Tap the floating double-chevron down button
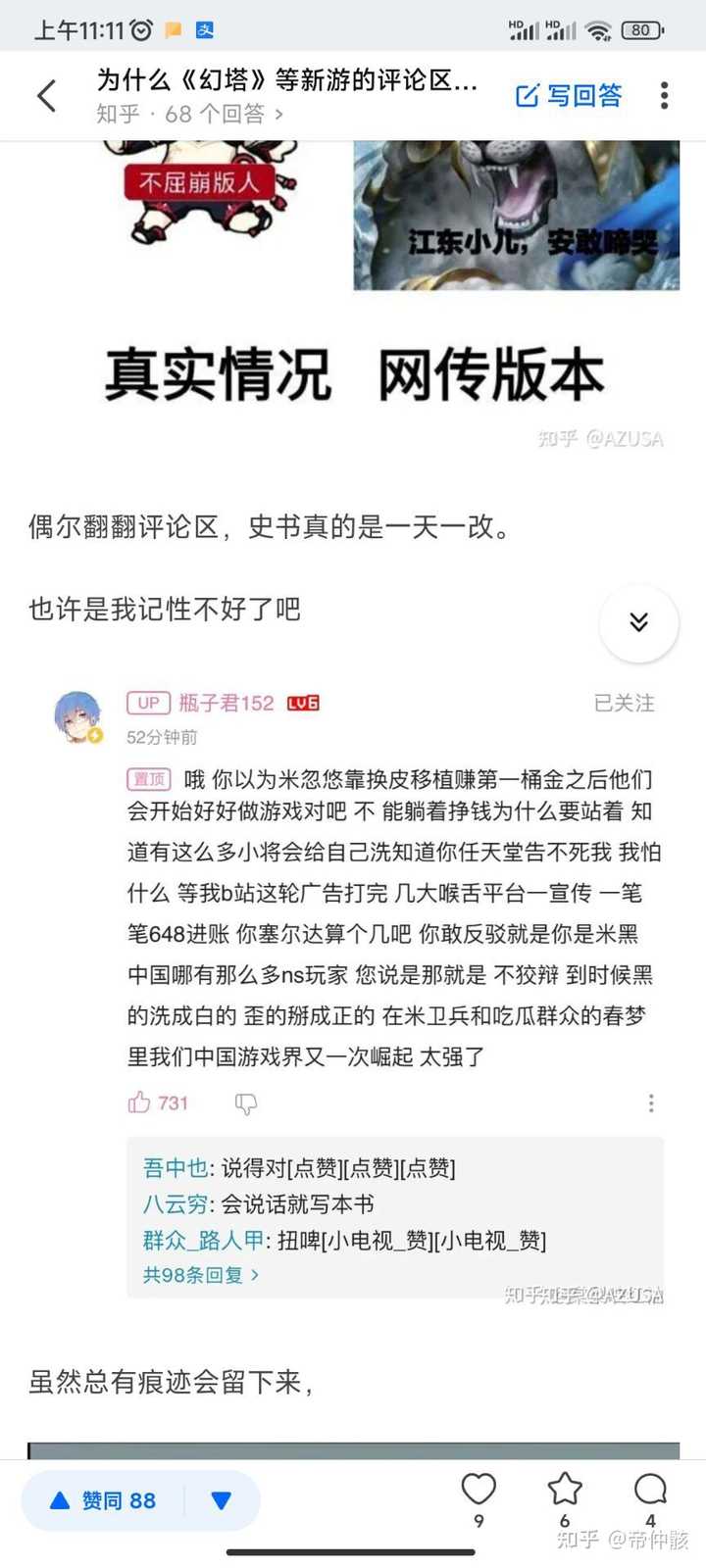Viewport: 706px width, 1568px height. tap(638, 622)
